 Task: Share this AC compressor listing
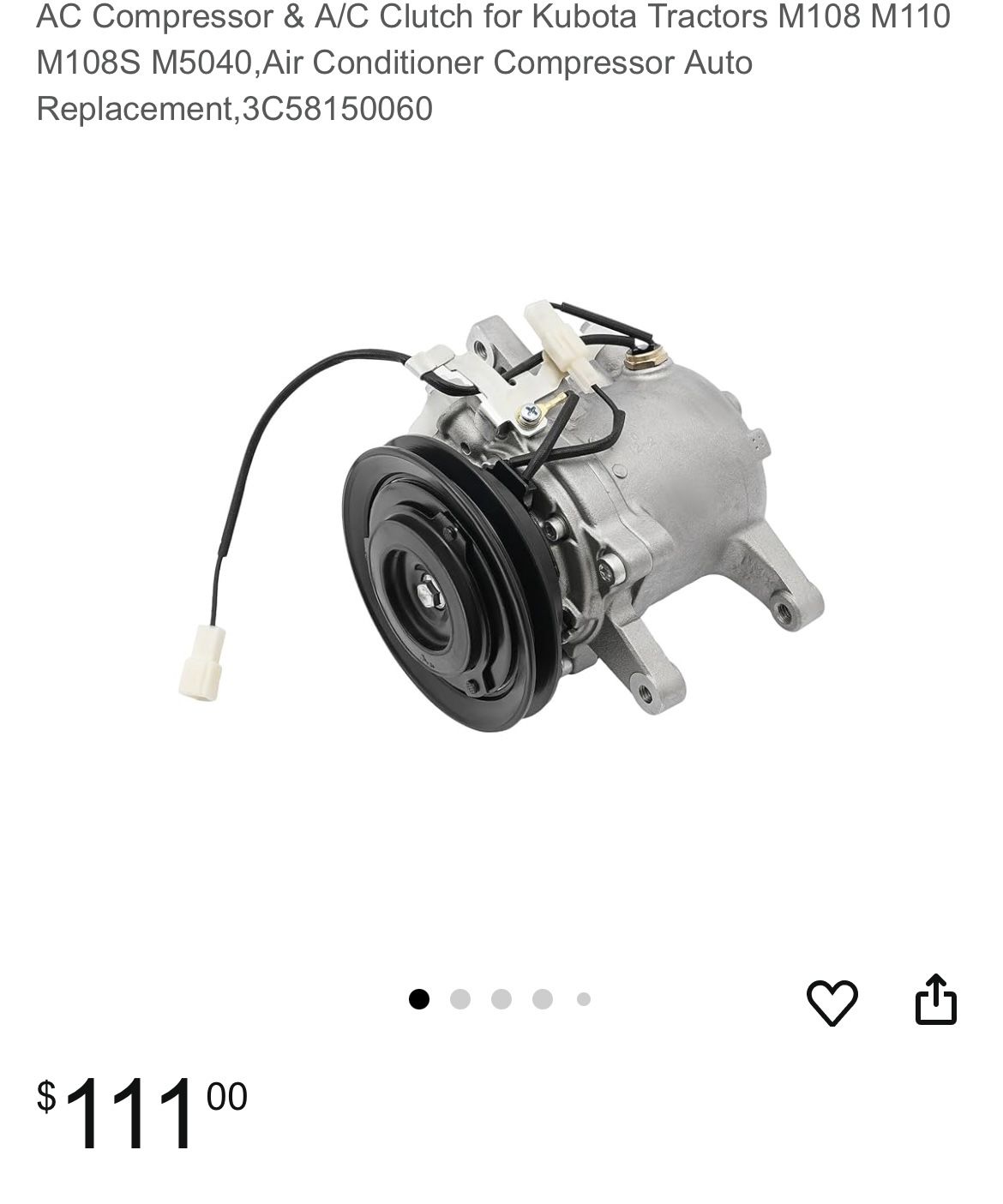coord(935,999)
